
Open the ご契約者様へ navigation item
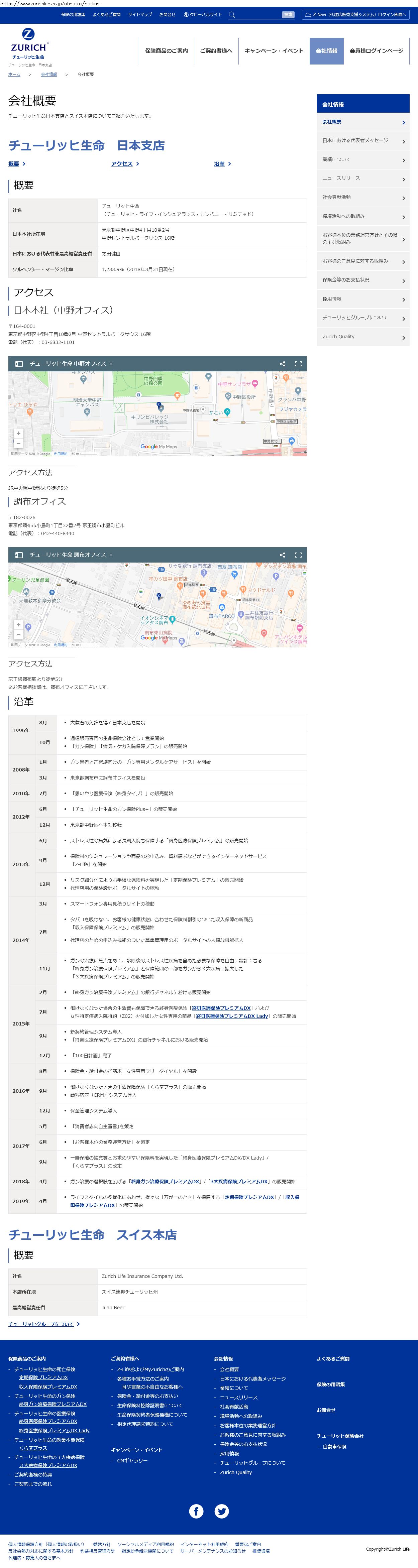(x=216, y=51)
